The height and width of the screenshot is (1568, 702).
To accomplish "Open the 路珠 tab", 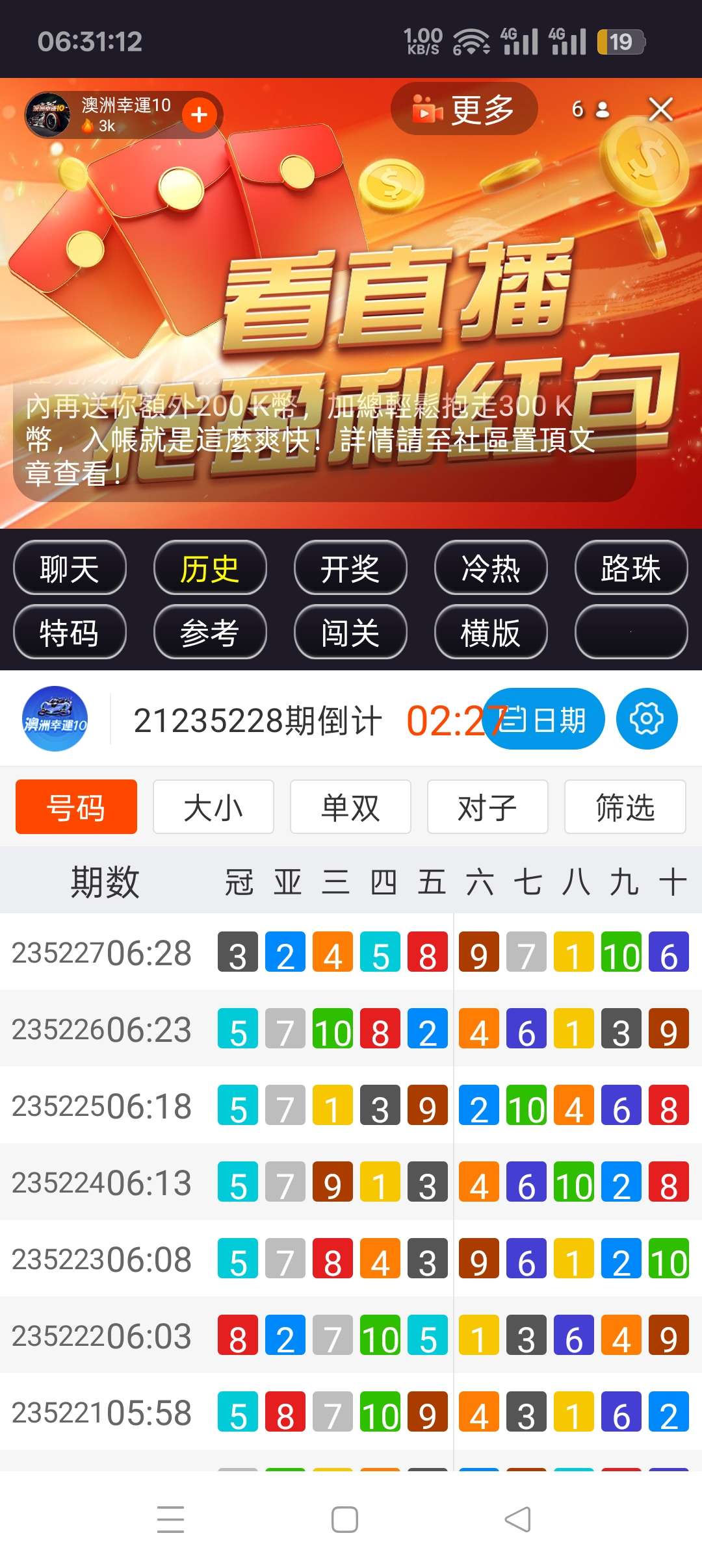I will point(631,568).
